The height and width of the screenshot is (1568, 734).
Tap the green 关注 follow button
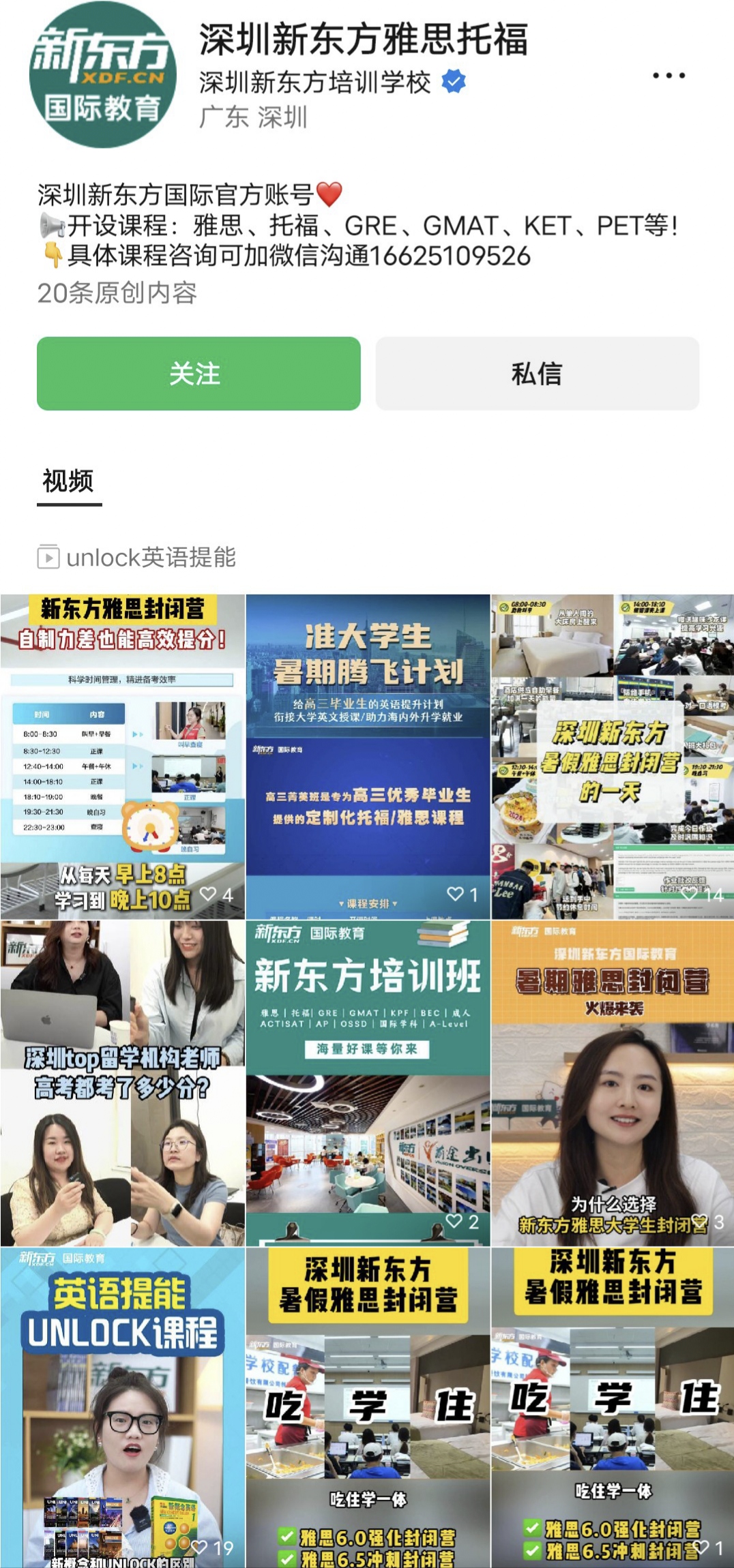(x=199, y=374)
